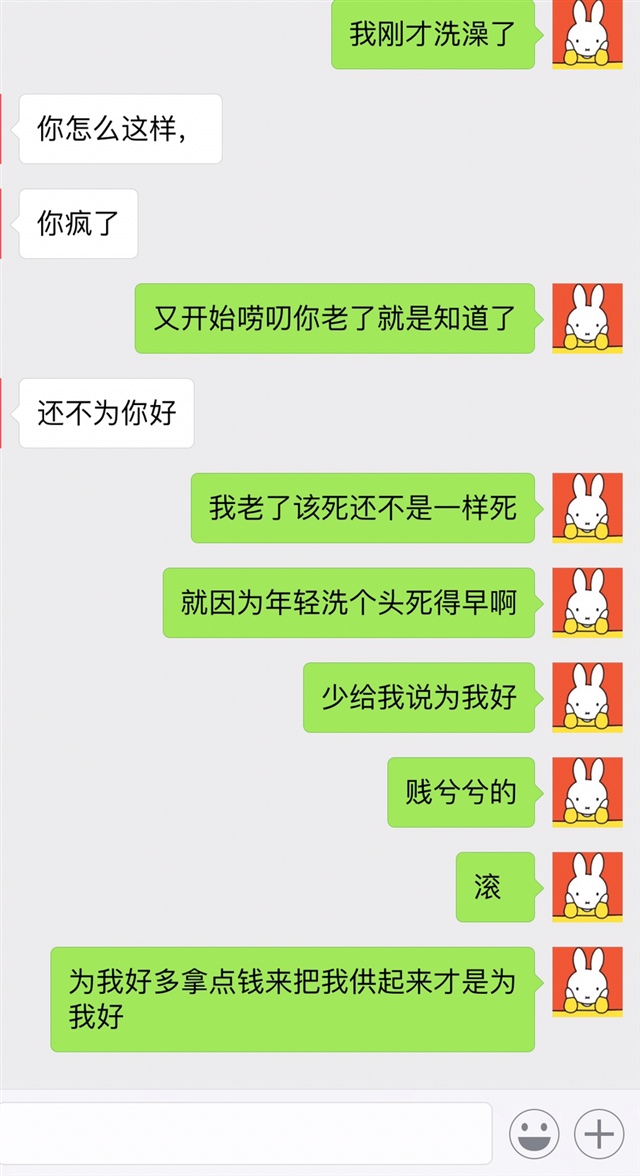Tap the rabbit avatar next to "滚"
This screenshot has width=640, height=1176.
(x=587, y=887)
